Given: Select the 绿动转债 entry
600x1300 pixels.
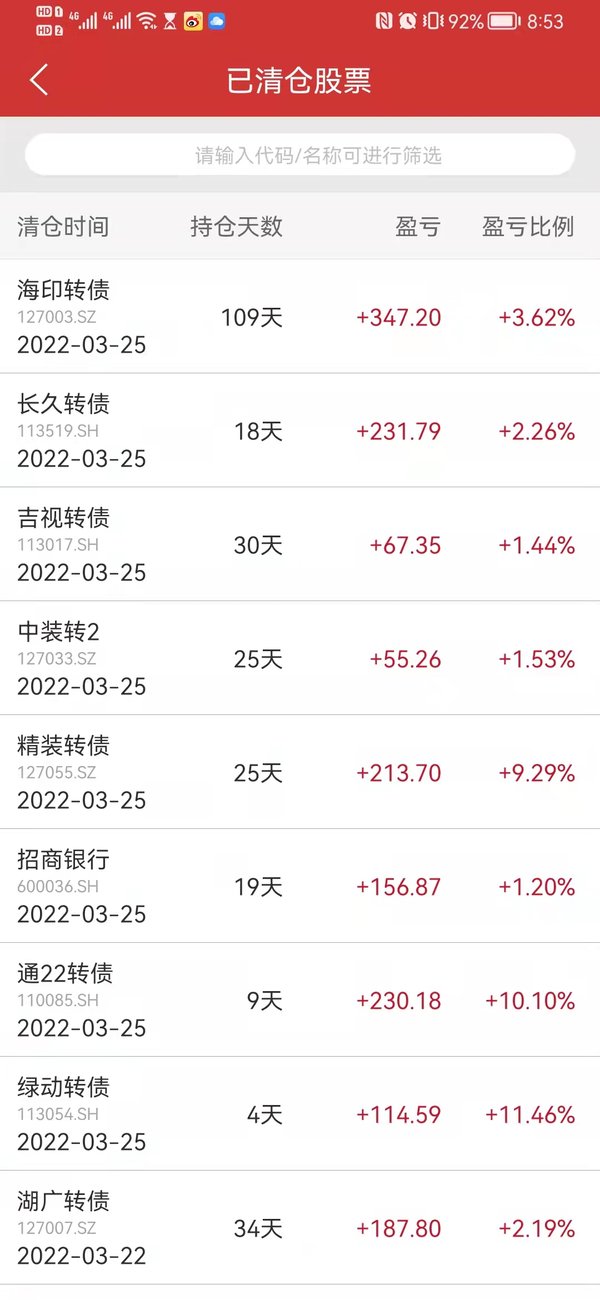Looking at the screenshot, I should point(300,1114).
